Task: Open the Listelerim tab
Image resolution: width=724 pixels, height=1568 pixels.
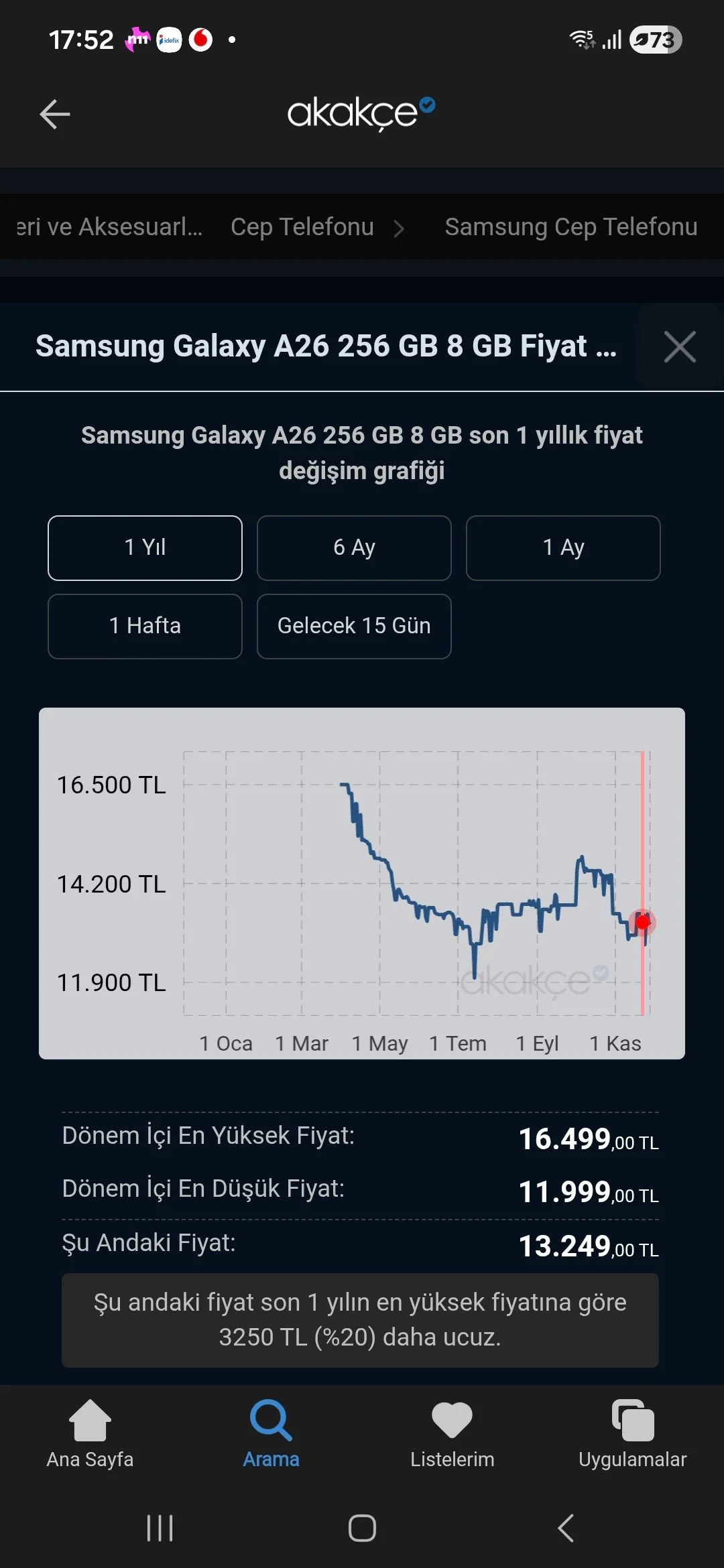Action: pyautogui.click(x=452, y=1434)
